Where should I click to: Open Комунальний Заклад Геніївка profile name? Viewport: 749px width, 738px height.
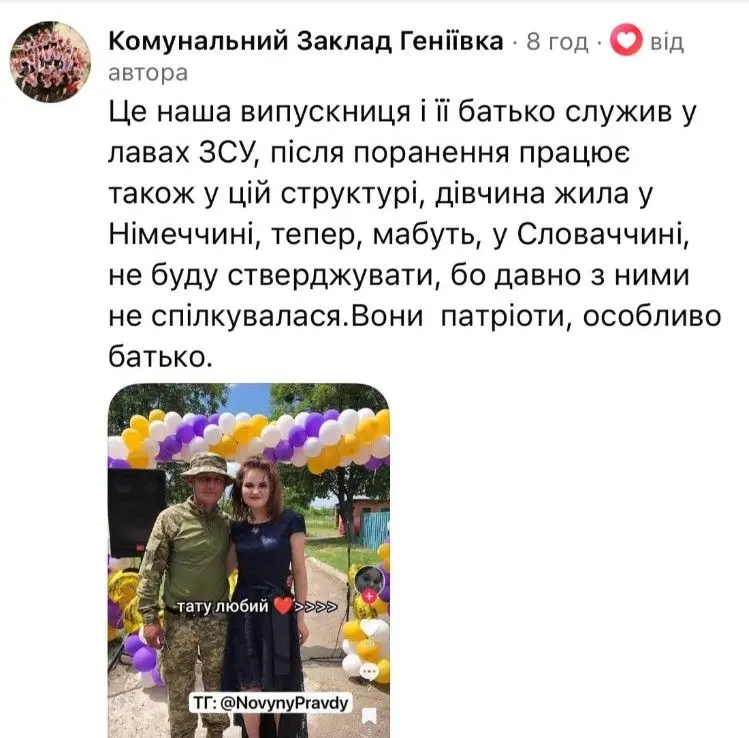(x=305, y=42)
